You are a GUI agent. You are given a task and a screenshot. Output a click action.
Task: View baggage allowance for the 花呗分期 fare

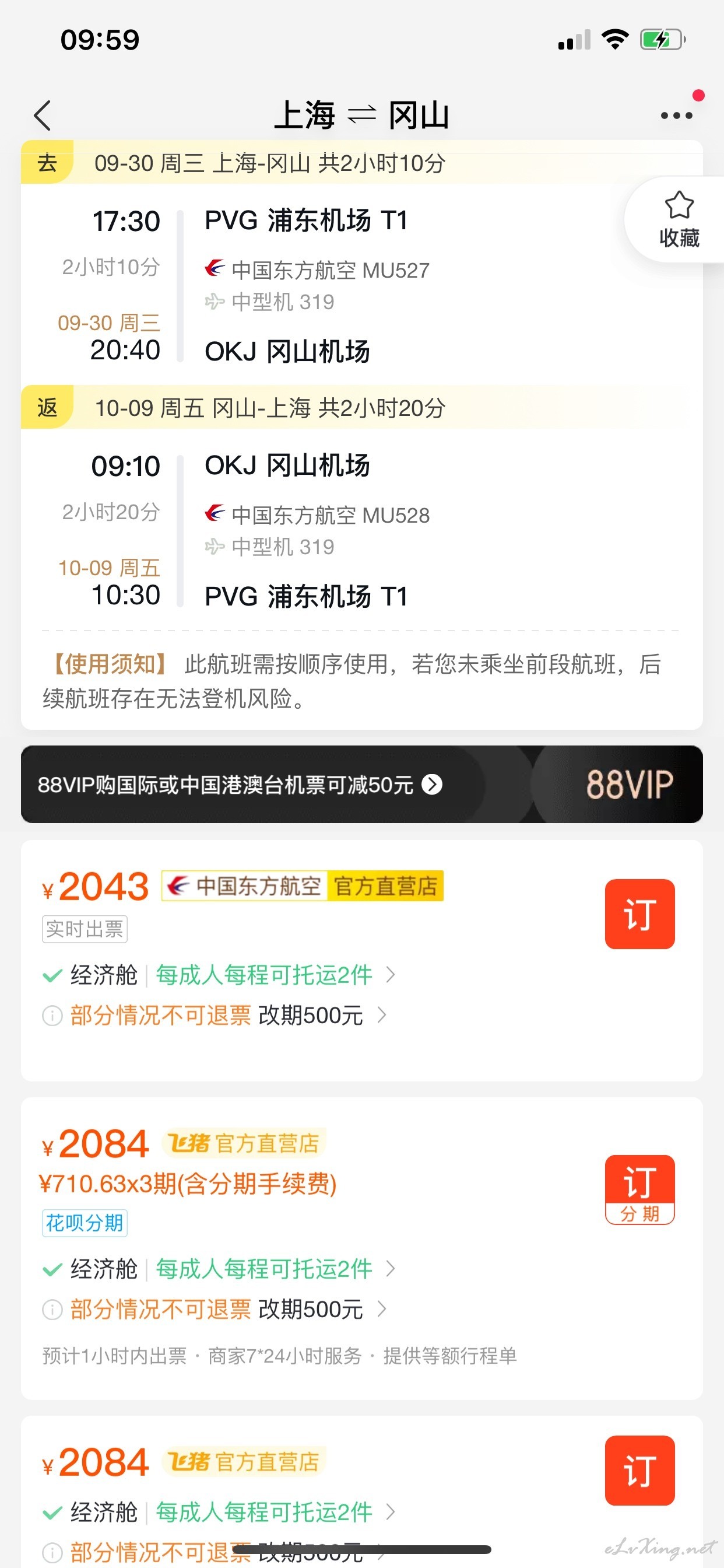click(x=275, y=1269)
